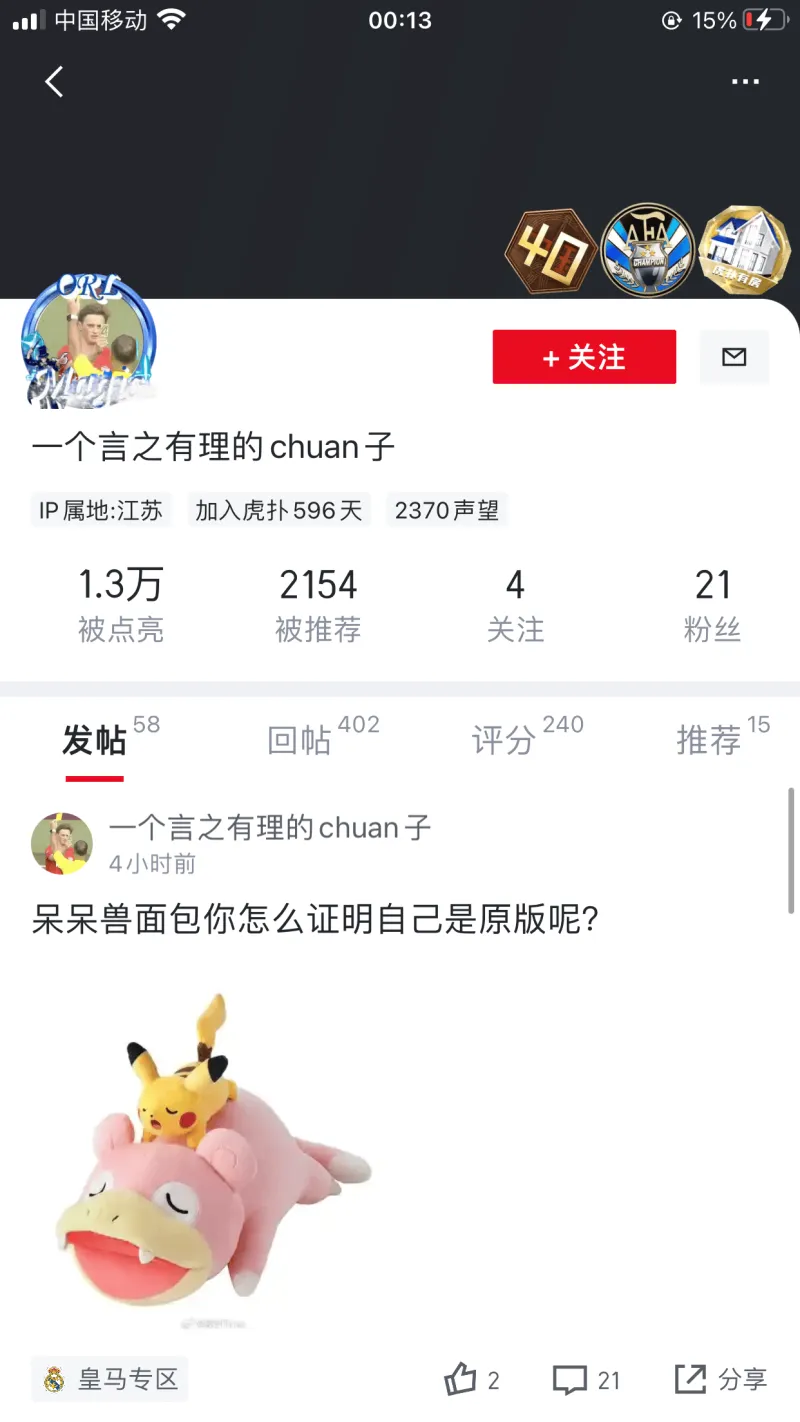This screenshot has height=1422, width=800.
Task: Tap the 40 badge medal
Action: tap(549, 252)
